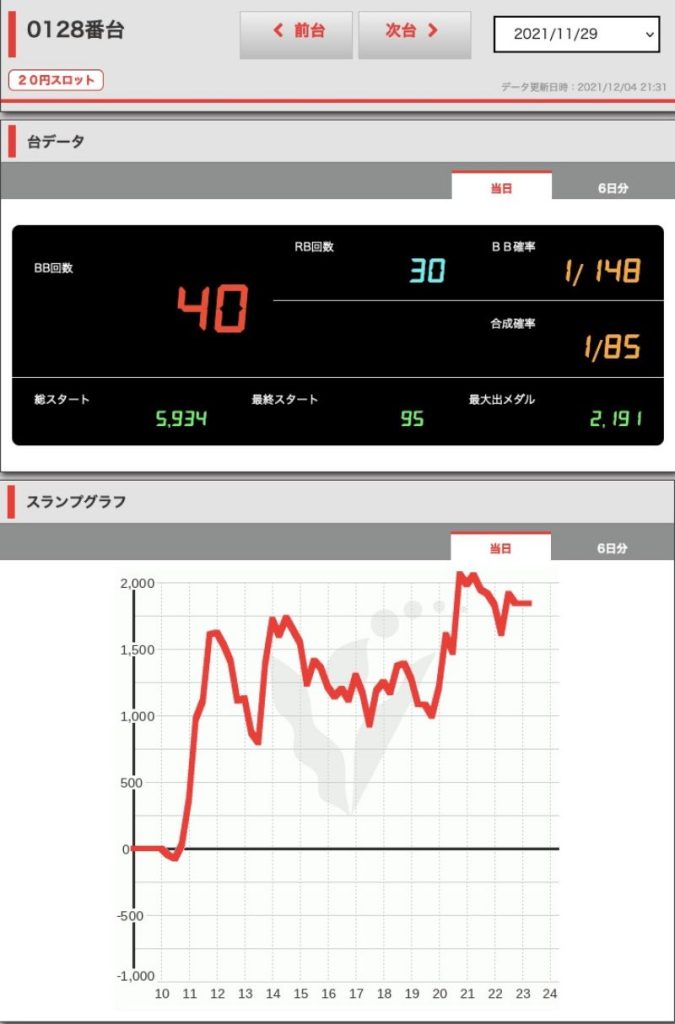Go to the next machine (次台)
This screenshot has height=1024, width=675.
(x=414, y=33)
